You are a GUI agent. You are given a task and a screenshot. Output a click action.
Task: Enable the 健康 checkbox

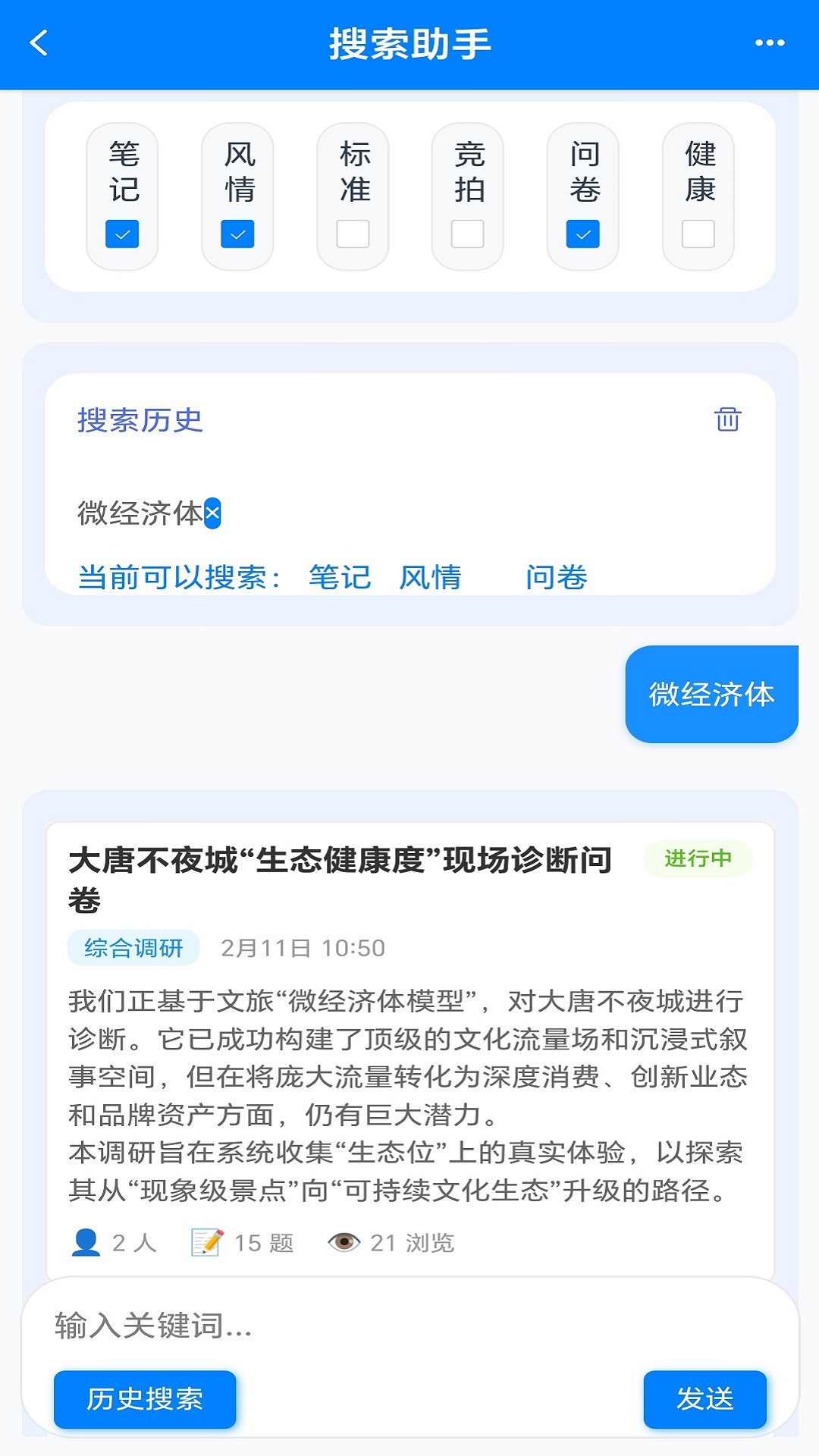[698, 235]
